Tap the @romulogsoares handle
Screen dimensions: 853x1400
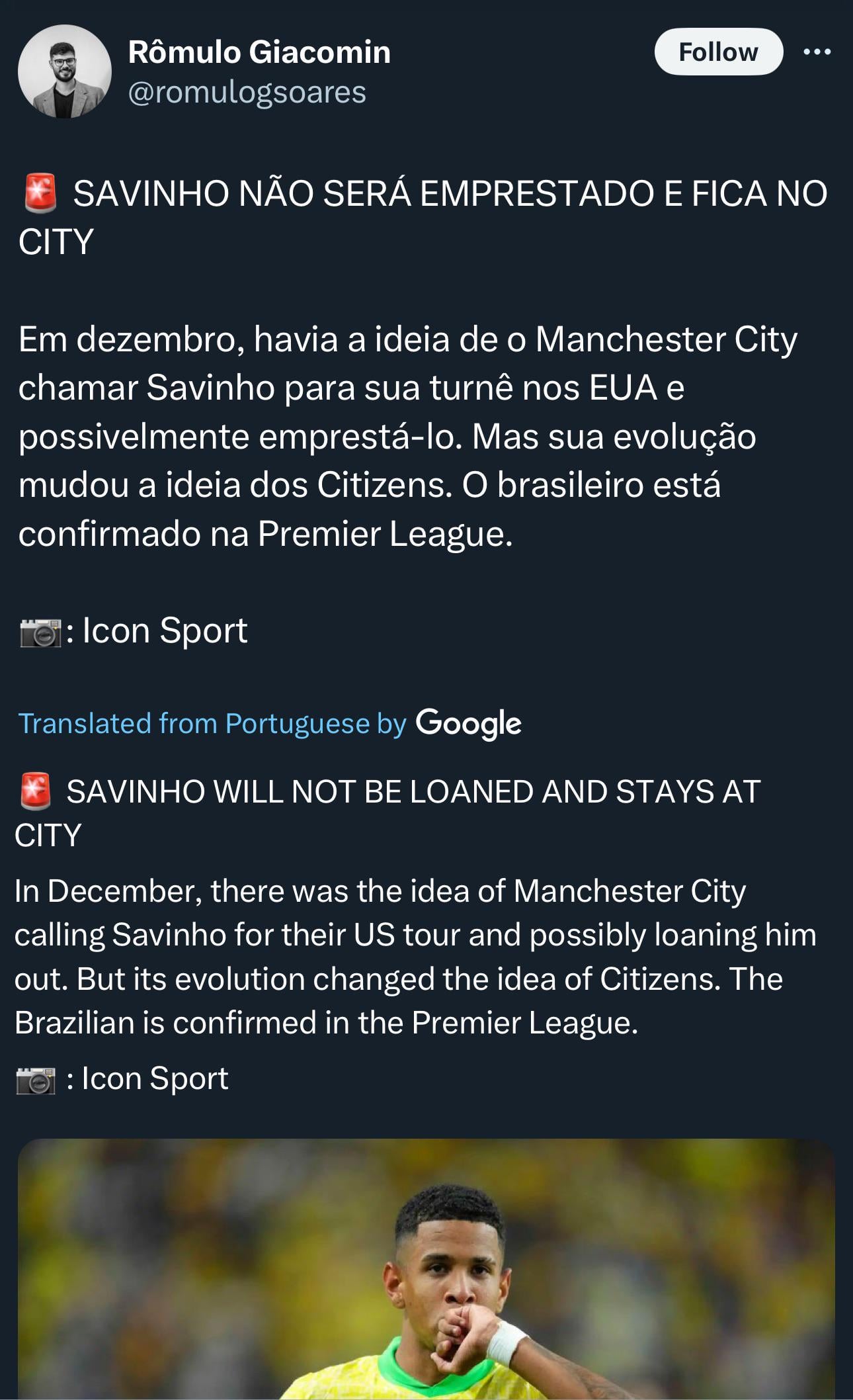click(x=246, y=92)
